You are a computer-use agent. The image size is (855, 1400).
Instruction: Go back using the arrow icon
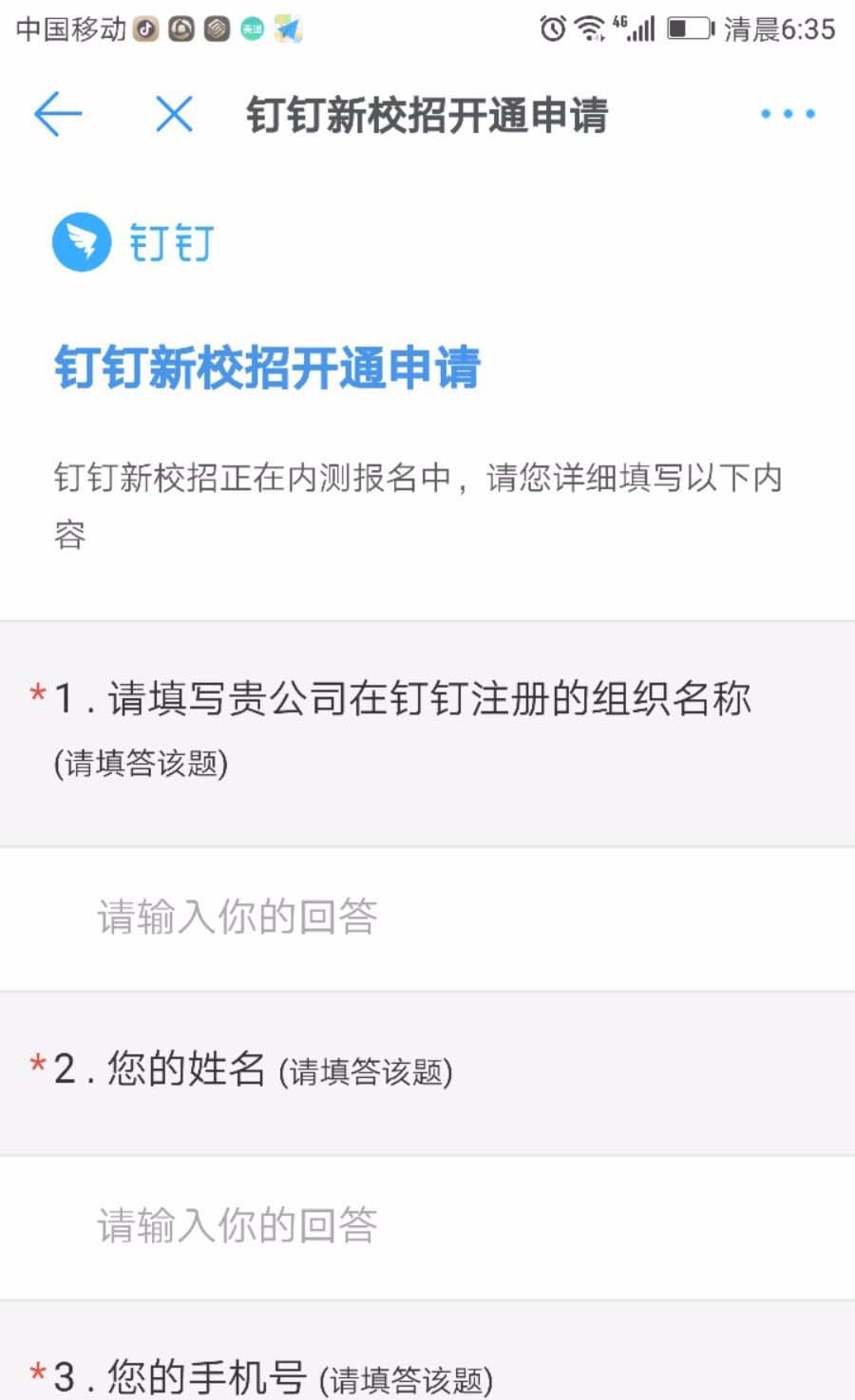[58, 114]
